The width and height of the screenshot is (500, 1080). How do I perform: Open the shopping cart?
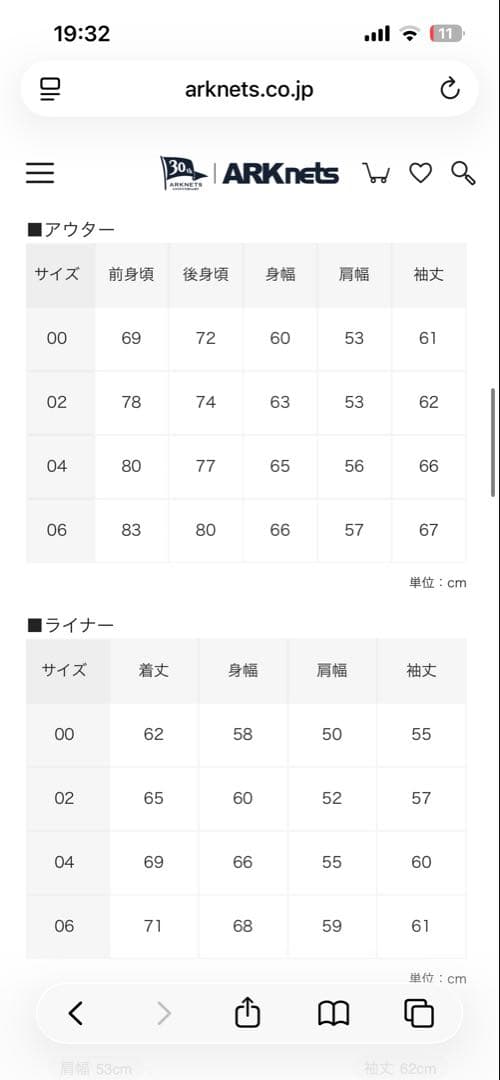tap(376, 173)
